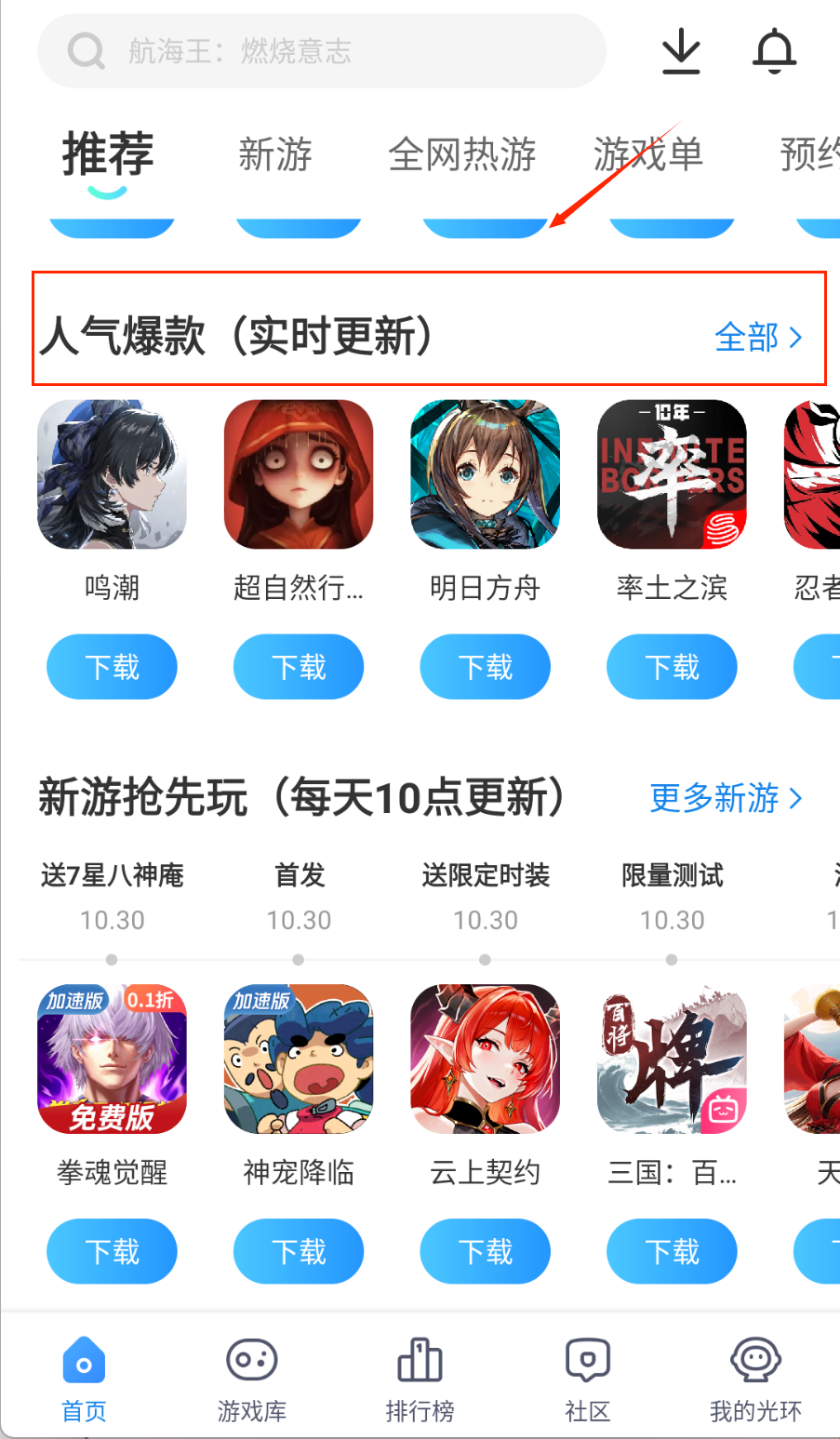Screen dimensions: 840x1439
Task: Open the 鸣潮 game icon
Action: pos(112,474)
